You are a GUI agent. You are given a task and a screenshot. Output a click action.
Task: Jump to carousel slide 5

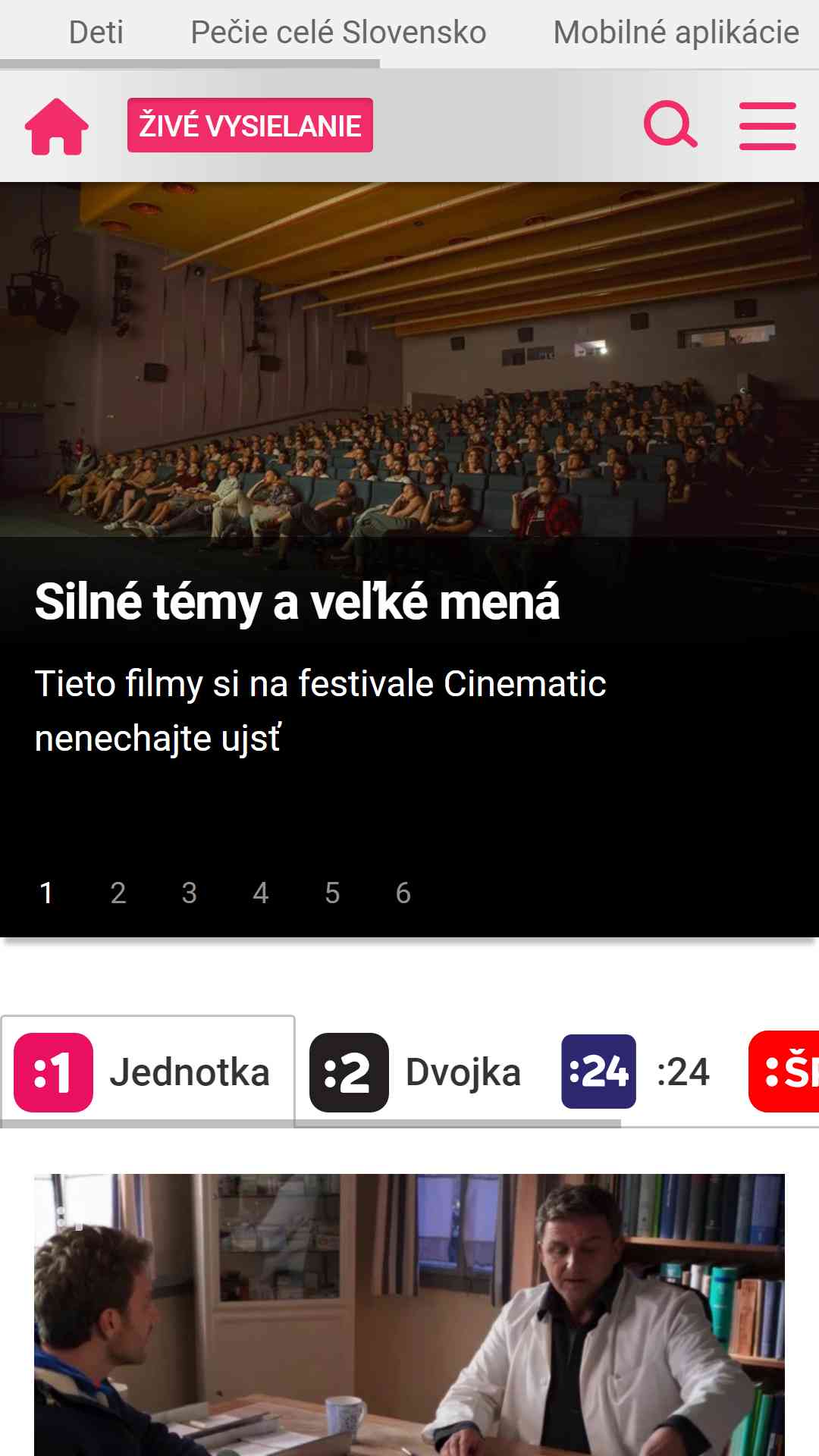(332, 893)
